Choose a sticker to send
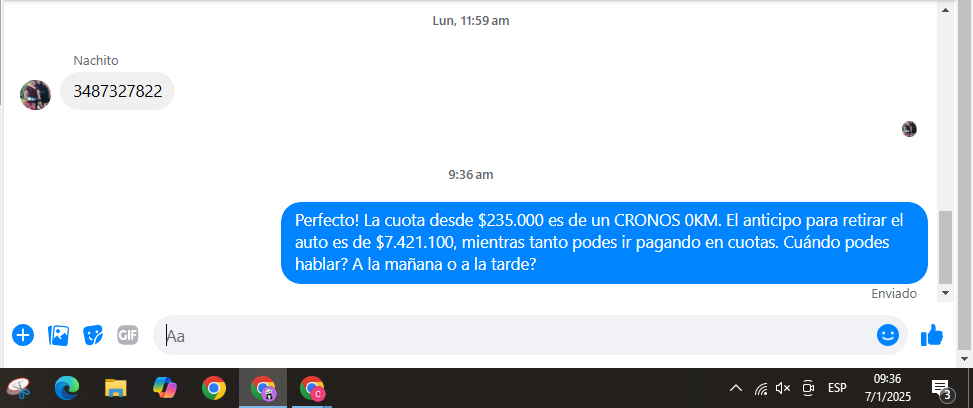This screenshot has width=973, height=408. (x=93, y=335)
